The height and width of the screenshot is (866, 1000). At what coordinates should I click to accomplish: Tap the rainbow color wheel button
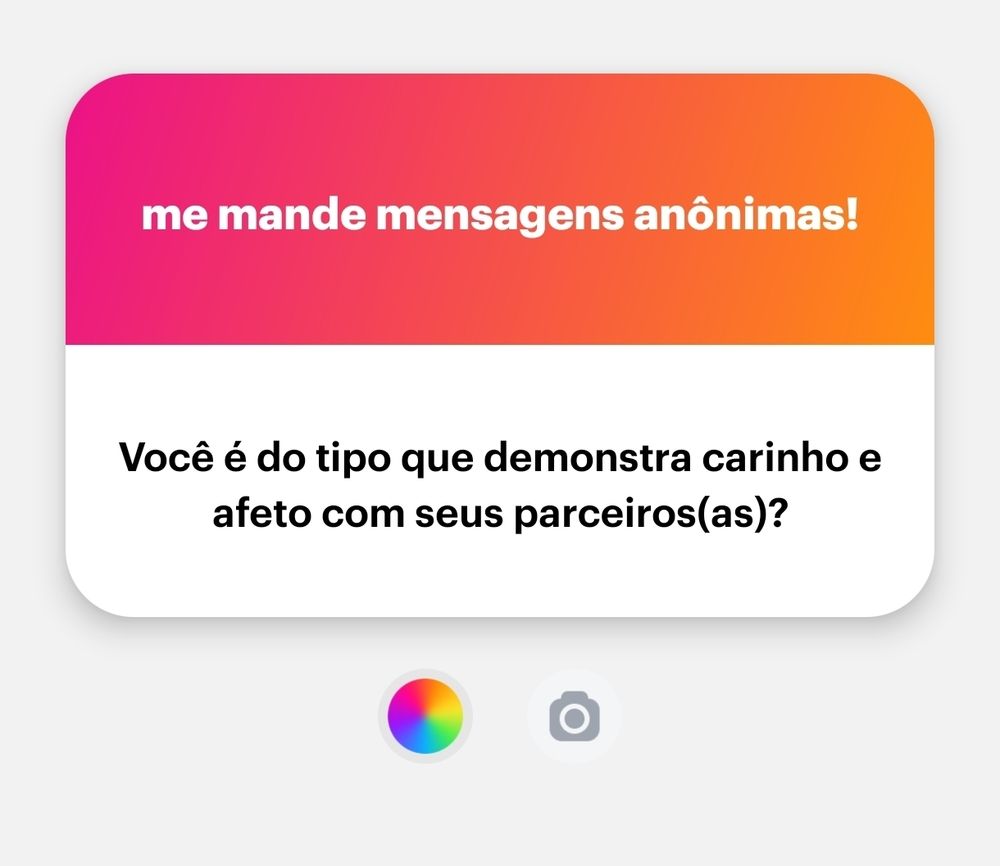tap(425, 716)
